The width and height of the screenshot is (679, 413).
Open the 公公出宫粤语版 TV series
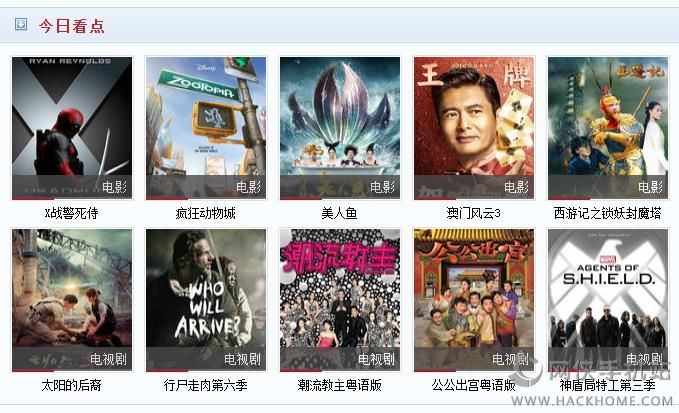pyautogui.click(x=473, y=299)
